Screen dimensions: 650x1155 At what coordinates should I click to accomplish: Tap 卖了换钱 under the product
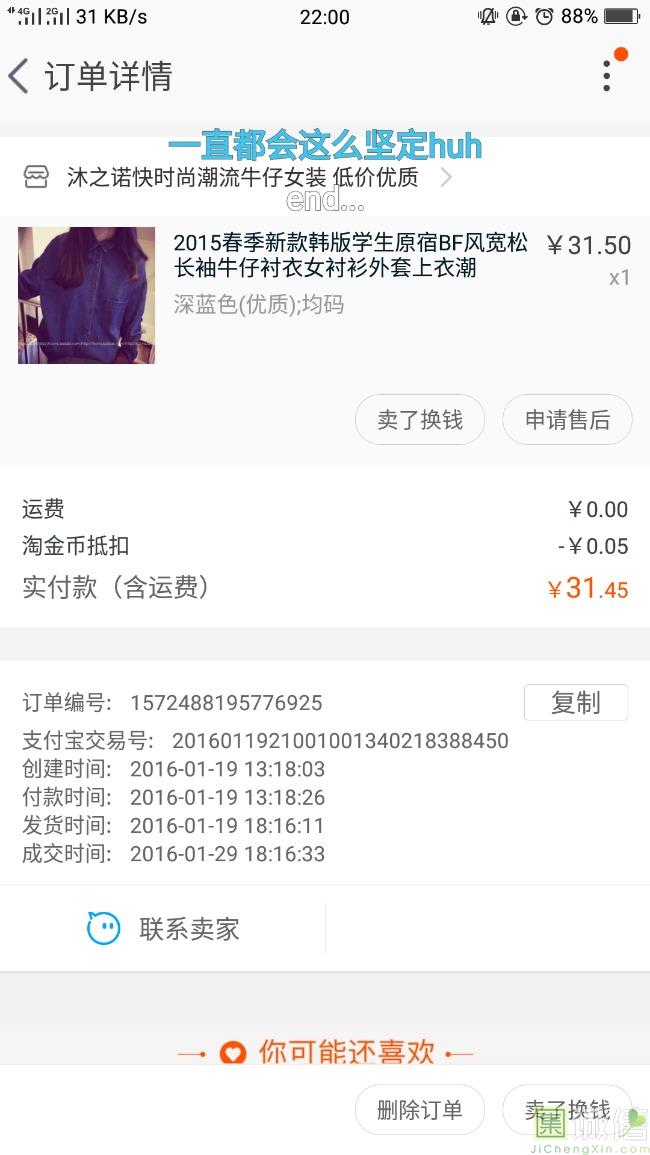(420, 420)
